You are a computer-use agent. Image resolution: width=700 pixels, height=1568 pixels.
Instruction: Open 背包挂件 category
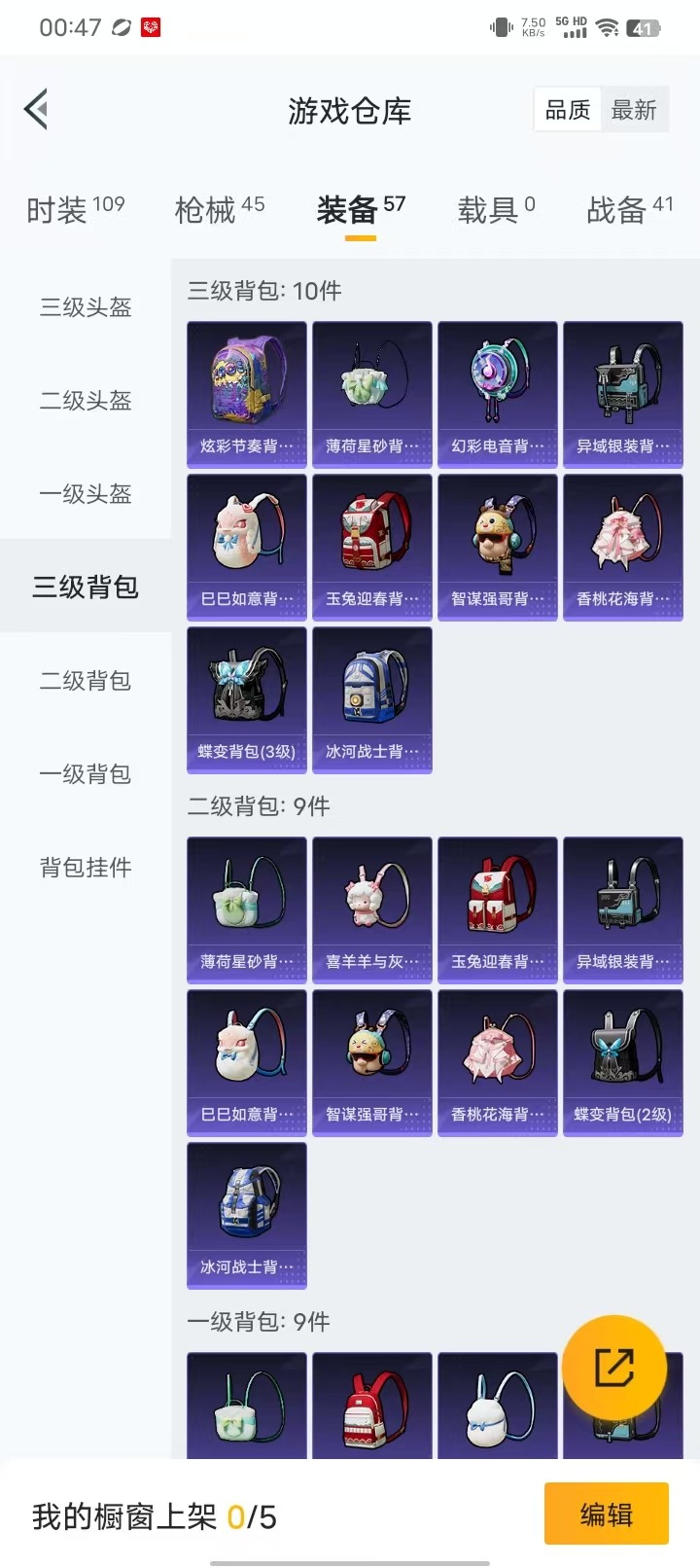(x=86, y=868)
